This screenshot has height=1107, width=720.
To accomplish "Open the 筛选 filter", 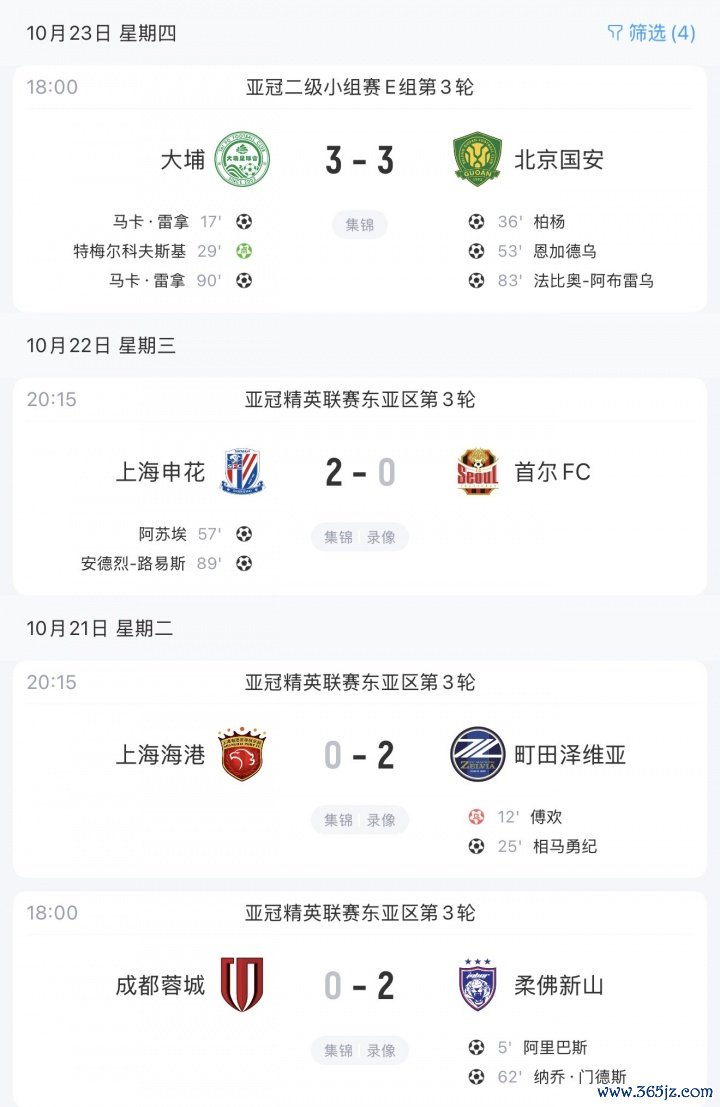I will [x=651, y=33].
